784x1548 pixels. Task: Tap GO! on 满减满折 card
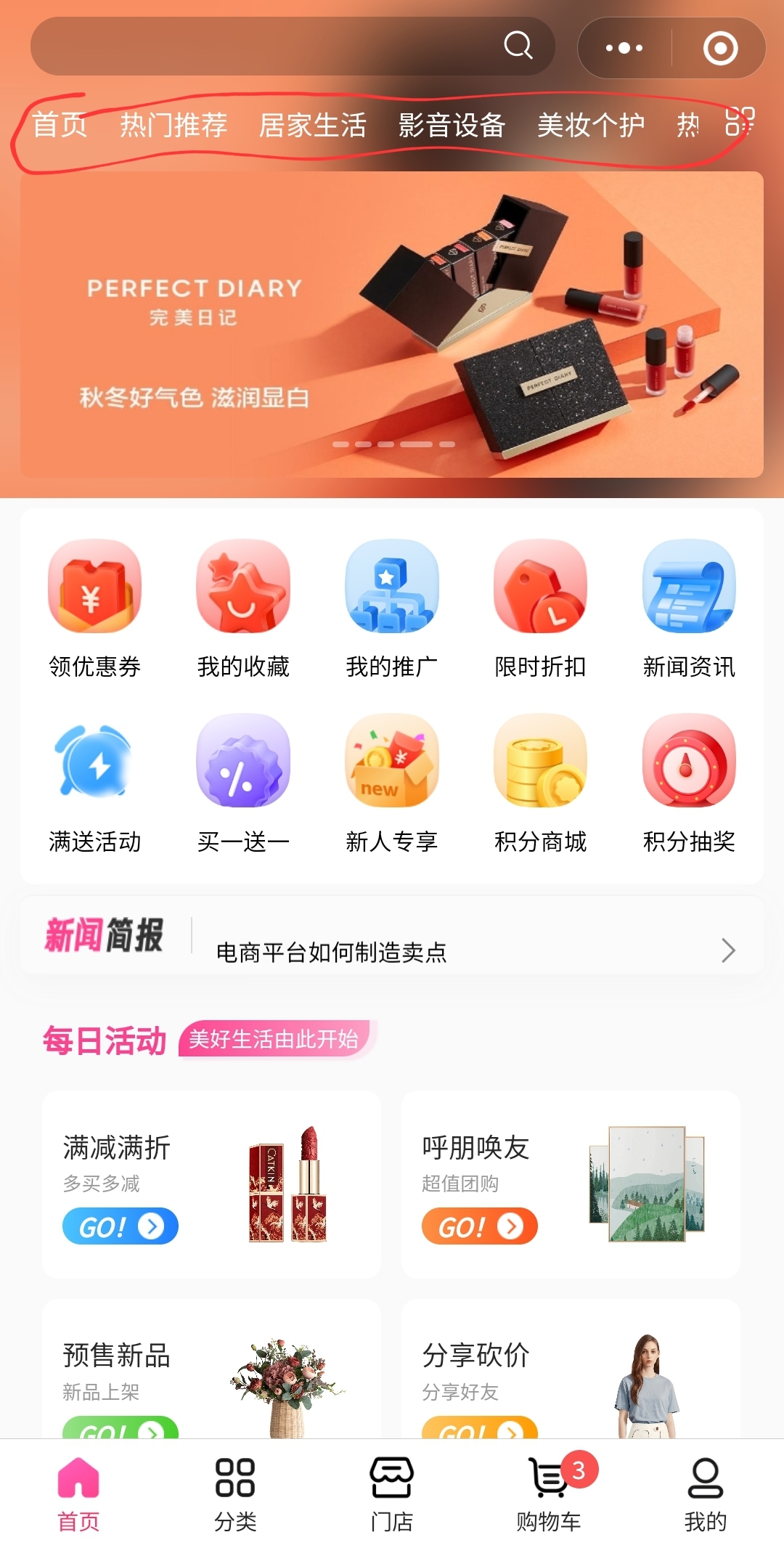pos(121,1226)
